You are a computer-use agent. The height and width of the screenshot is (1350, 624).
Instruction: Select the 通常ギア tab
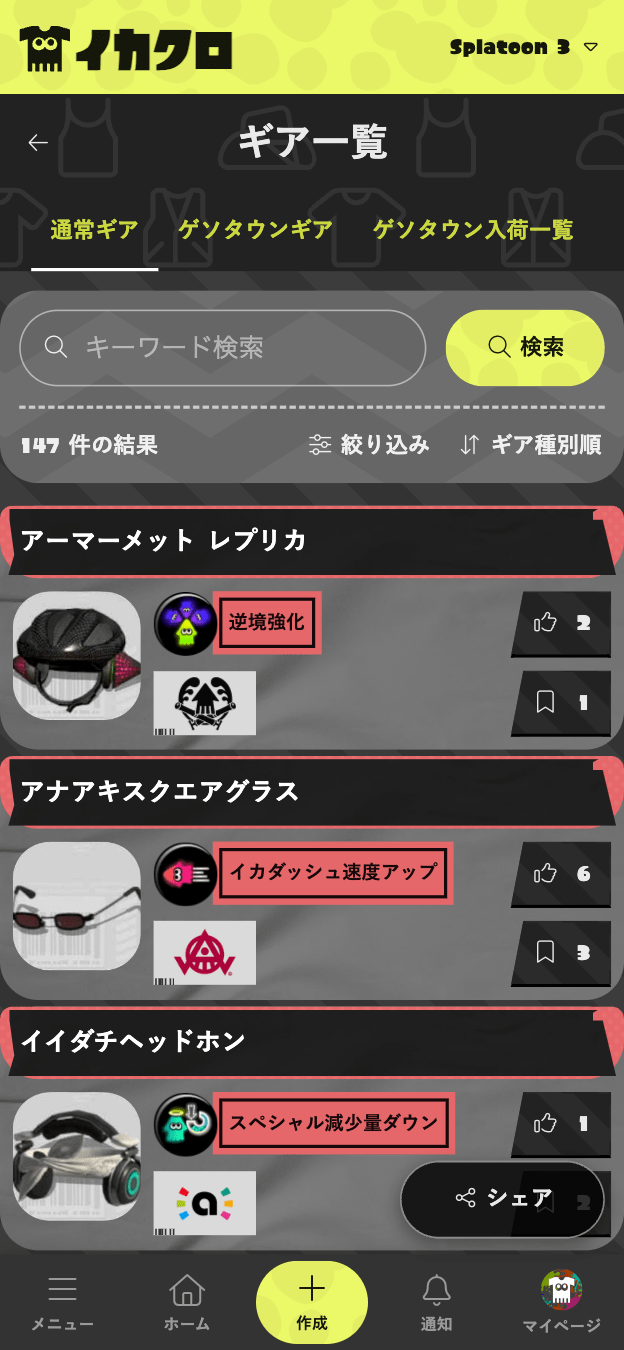(94, 230)
